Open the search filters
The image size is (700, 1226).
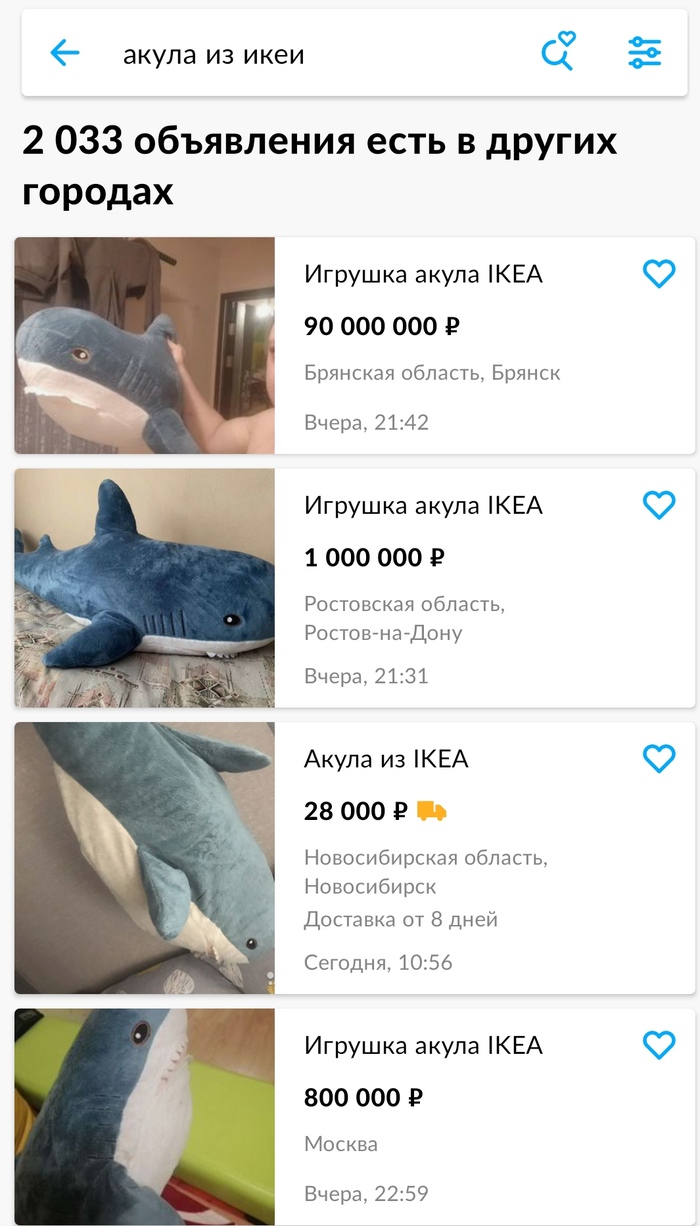pos(645,53)
